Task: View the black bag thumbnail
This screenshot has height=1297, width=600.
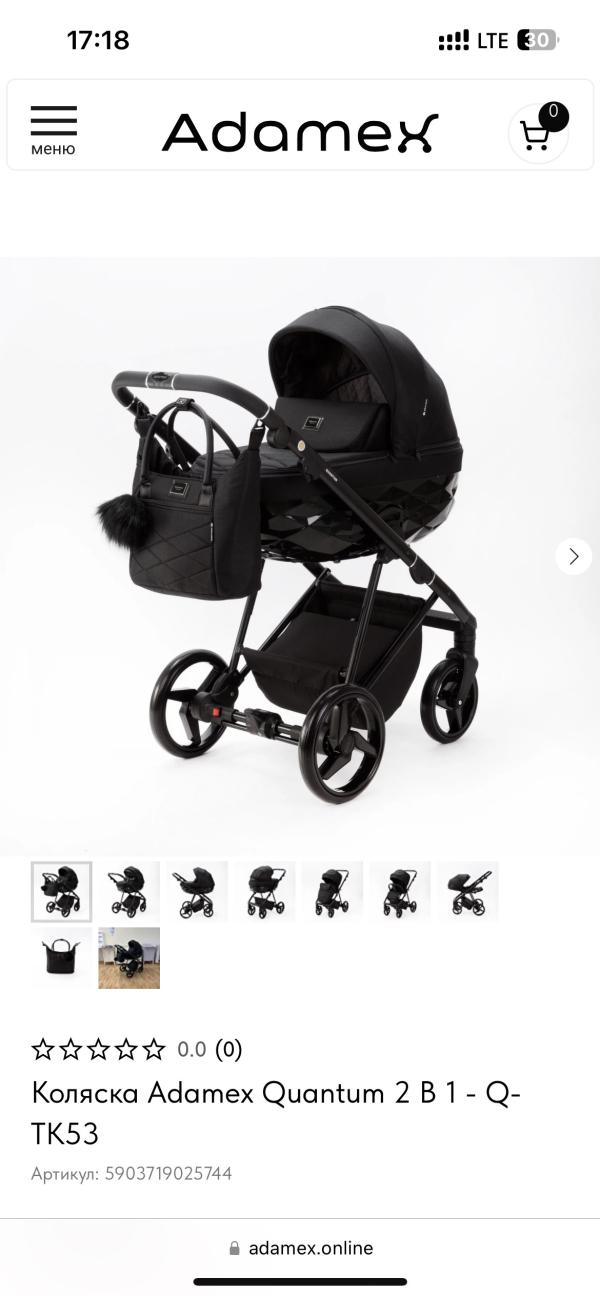Action: [61, 958]
